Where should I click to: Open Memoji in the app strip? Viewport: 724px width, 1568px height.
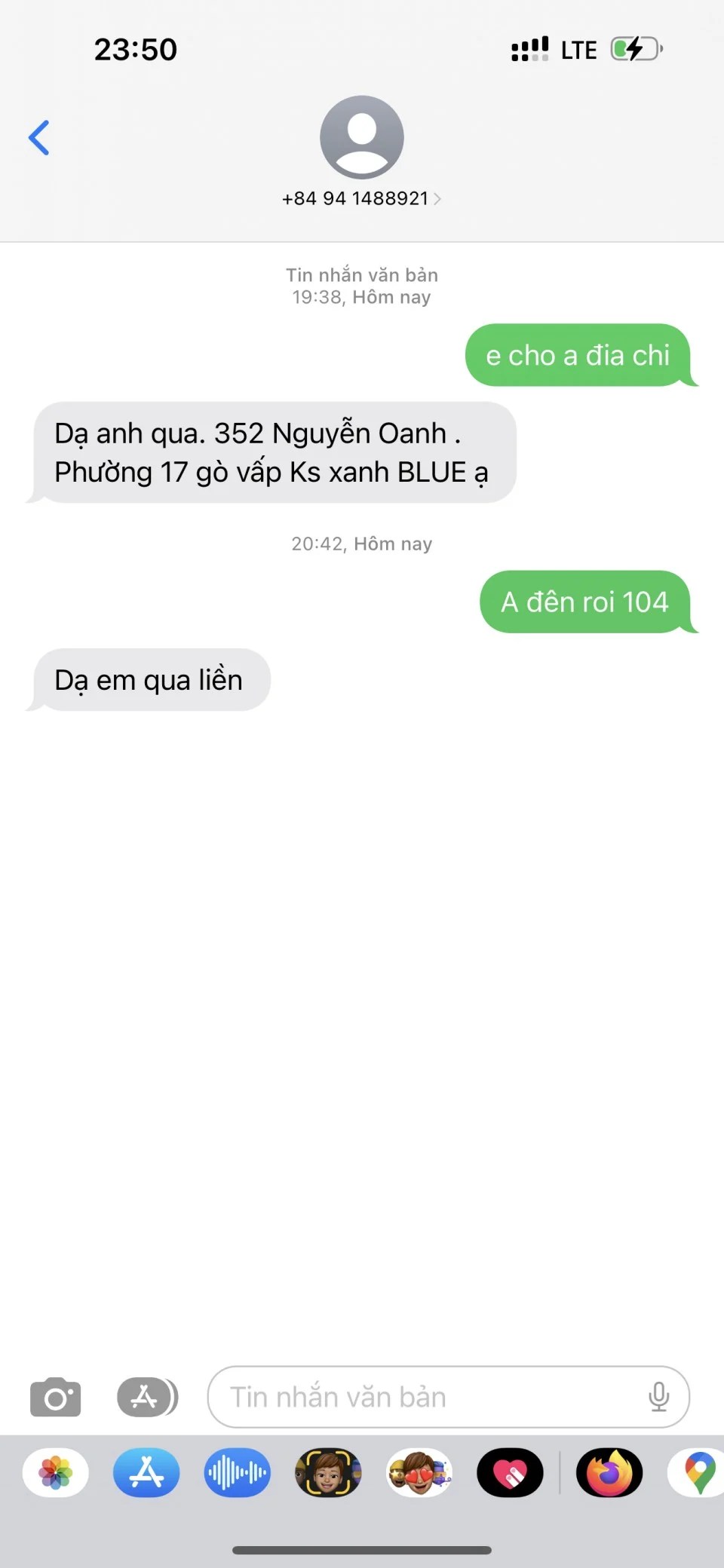pyautogui.click(x=328, y=1472)
